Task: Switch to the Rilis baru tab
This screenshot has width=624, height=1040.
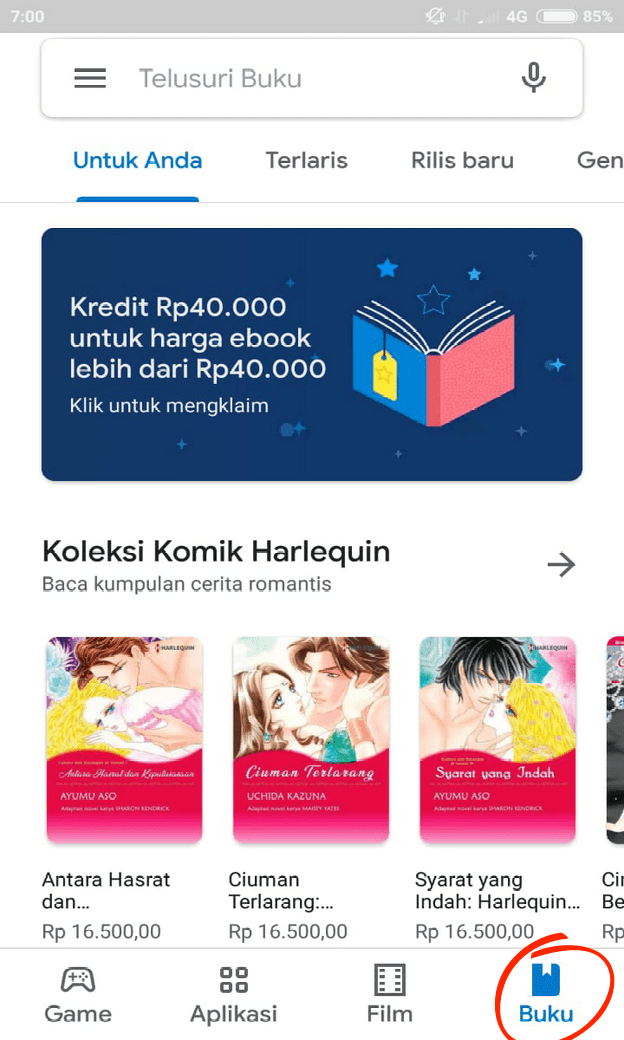Action: point(462,160)
